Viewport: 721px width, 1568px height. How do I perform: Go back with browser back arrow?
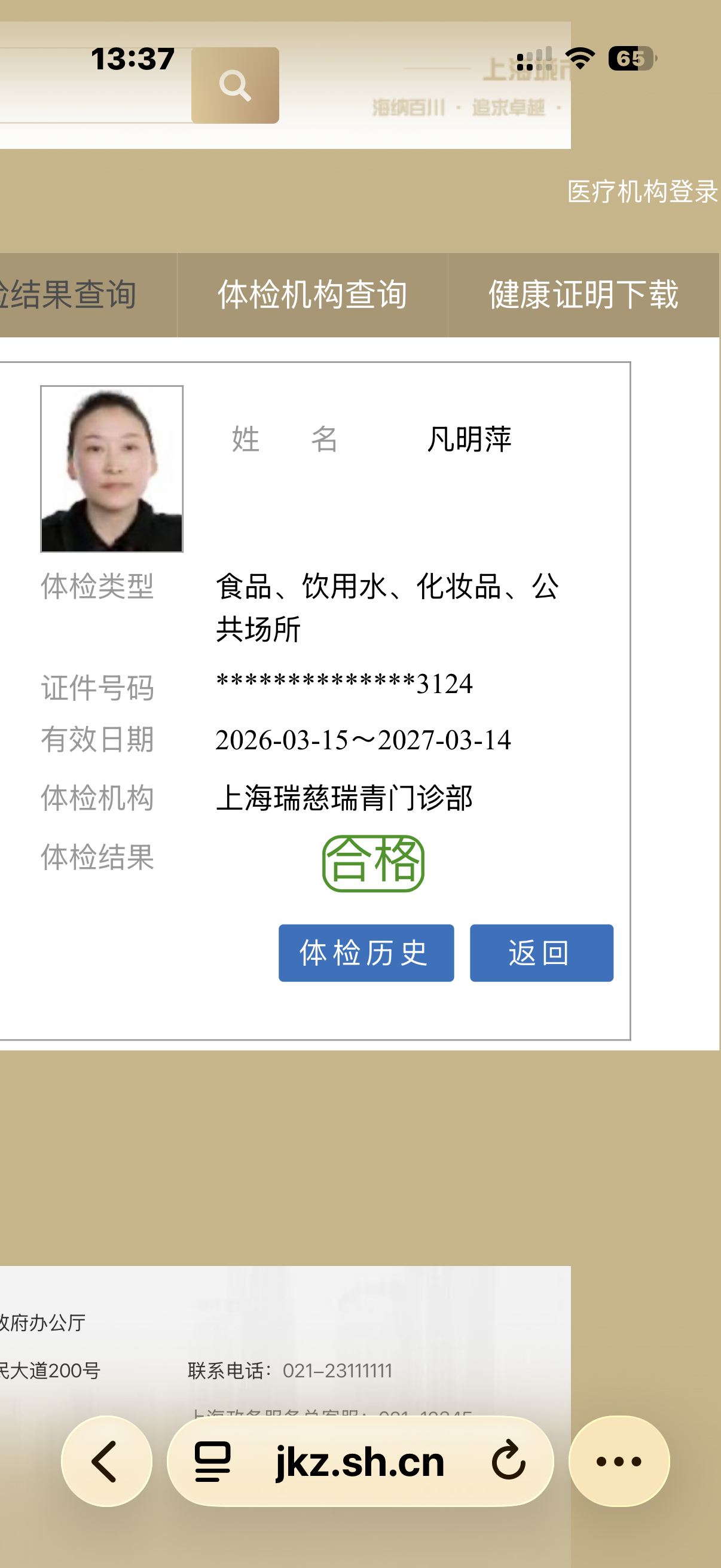[x=106, y=1461]
